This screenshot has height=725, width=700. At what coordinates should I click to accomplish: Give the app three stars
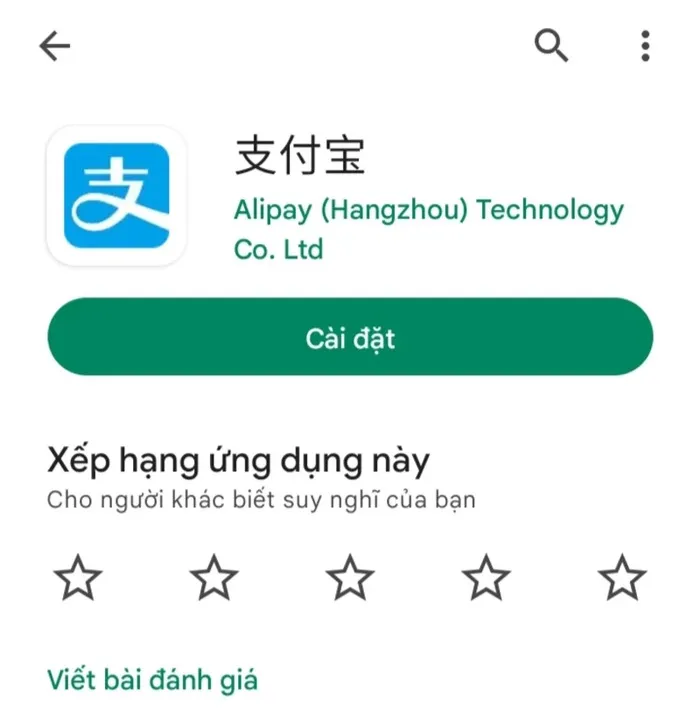[350, 577]
